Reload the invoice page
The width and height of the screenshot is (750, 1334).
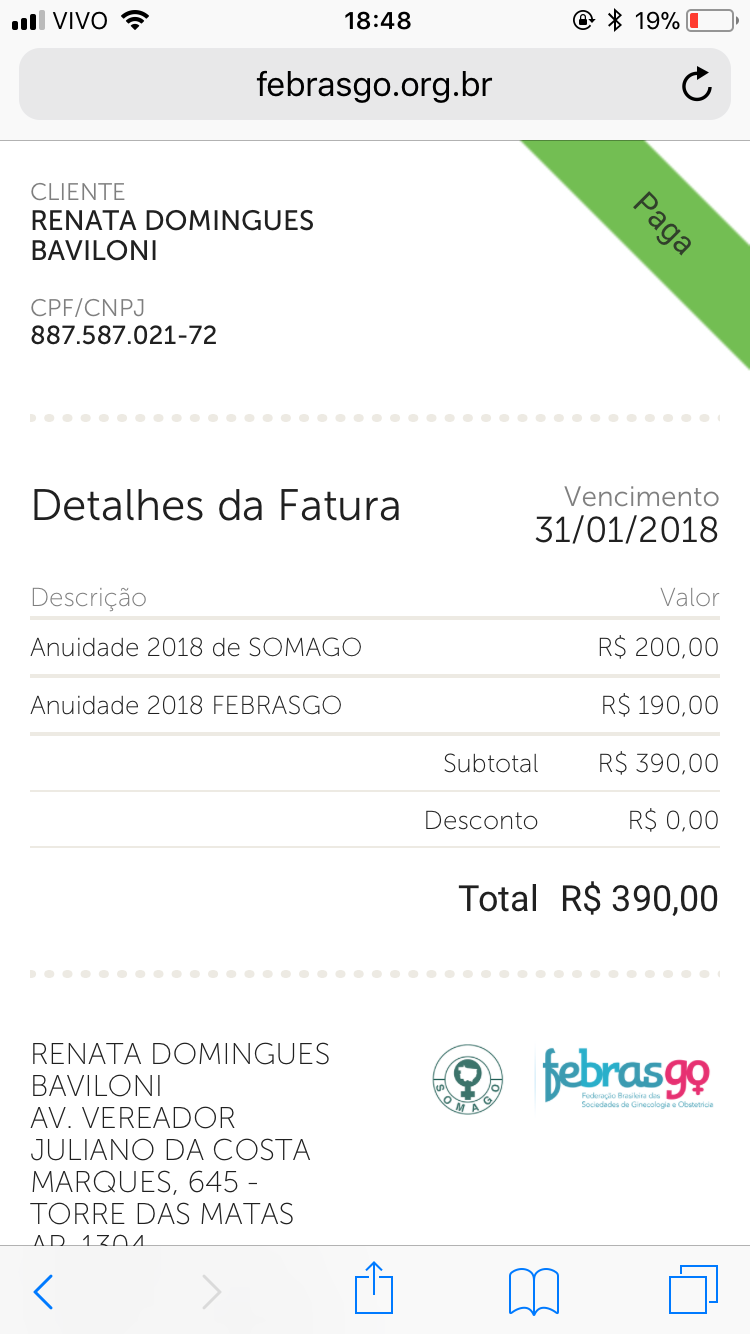(697, 85)
